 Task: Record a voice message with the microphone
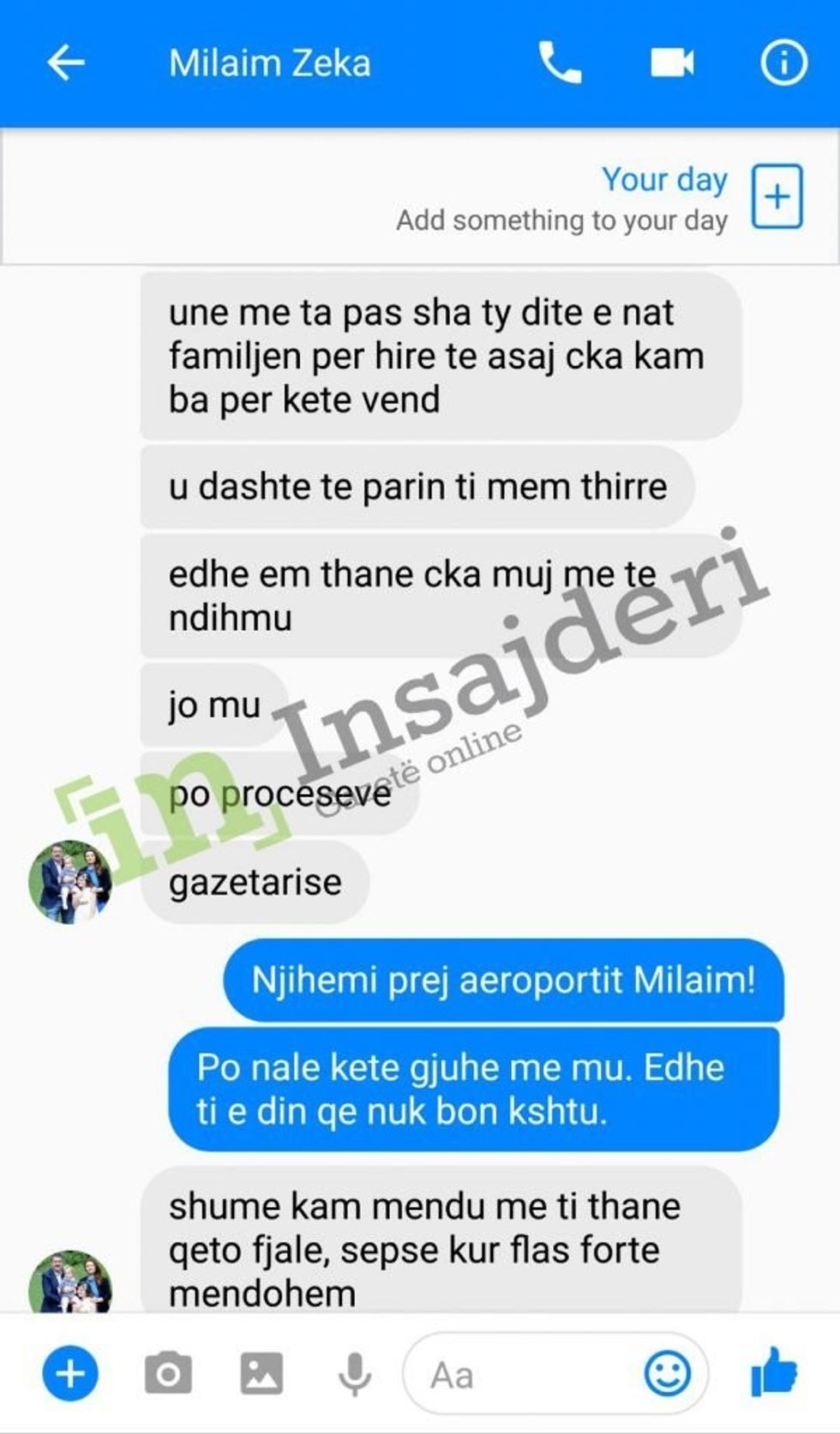click(x=354, y=1374)
